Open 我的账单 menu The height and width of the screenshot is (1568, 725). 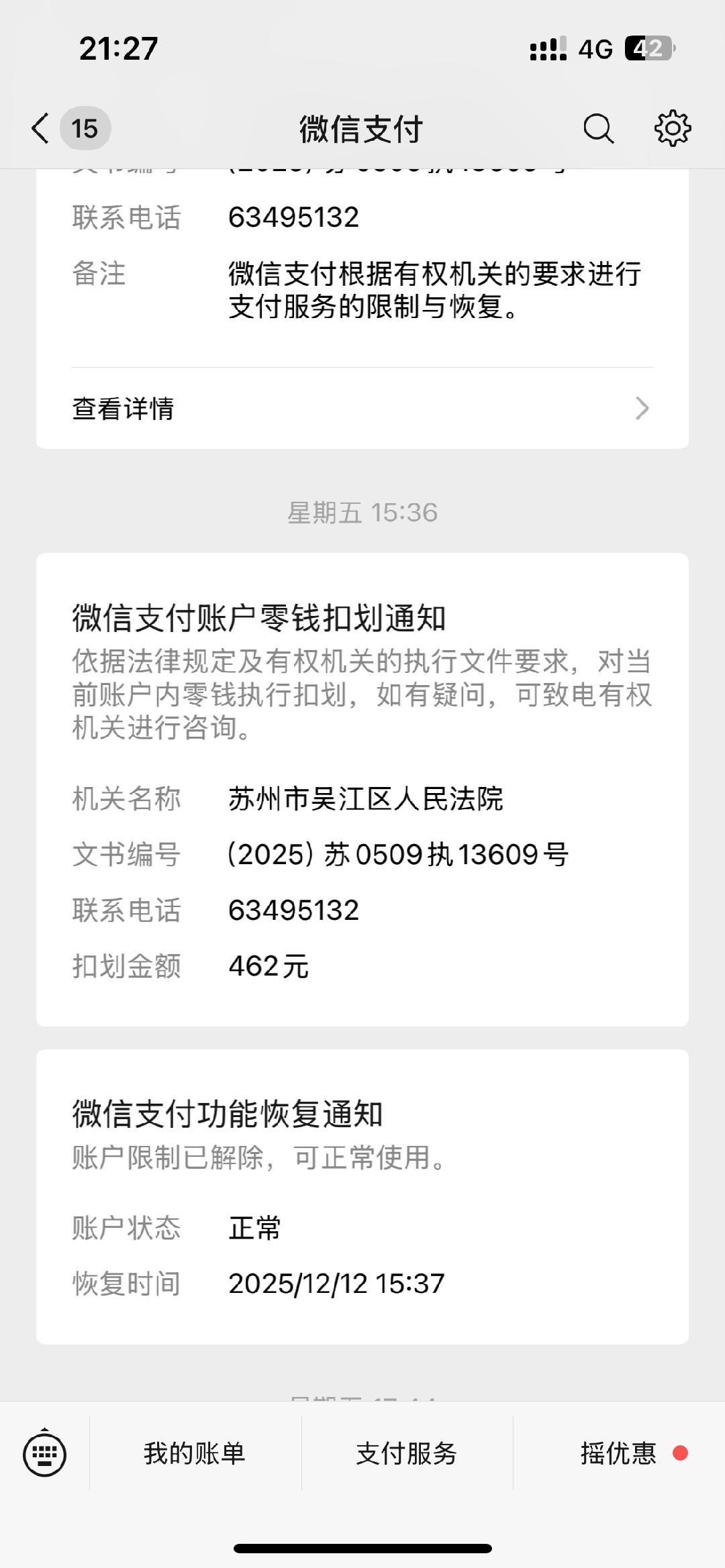195,1454
